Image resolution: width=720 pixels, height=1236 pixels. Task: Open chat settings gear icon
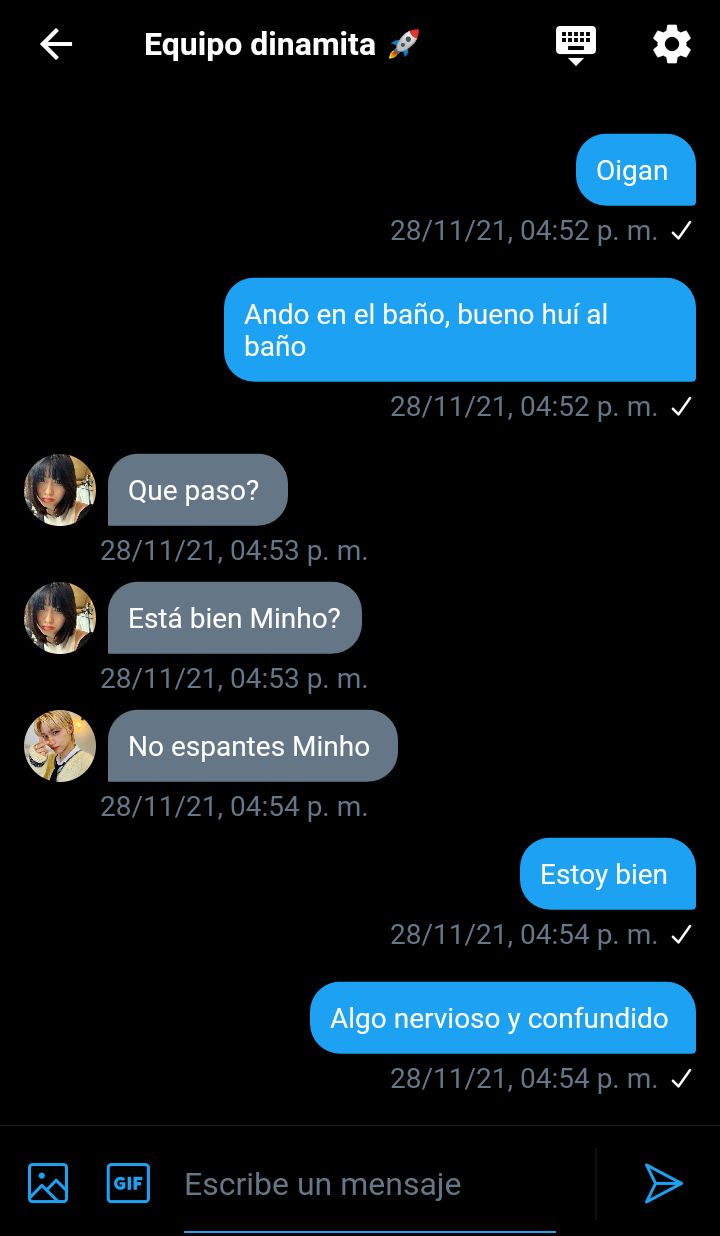pyautogui.click(x=671, y=45)
